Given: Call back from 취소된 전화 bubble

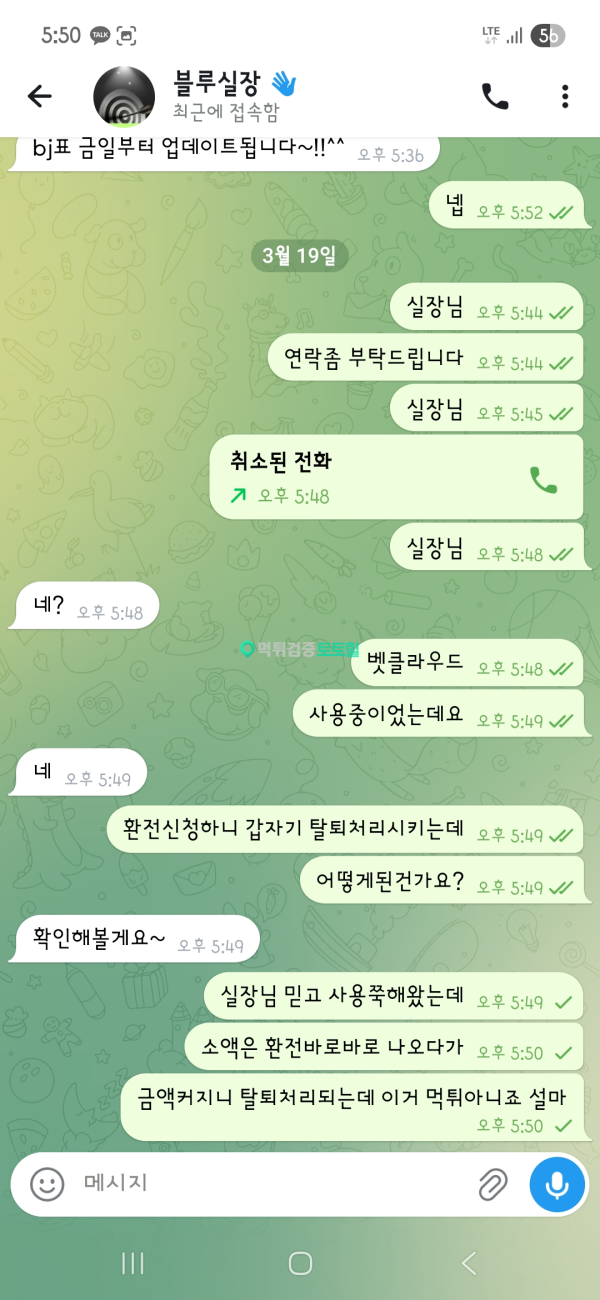Looking at the screenshot, I should 543,481.
